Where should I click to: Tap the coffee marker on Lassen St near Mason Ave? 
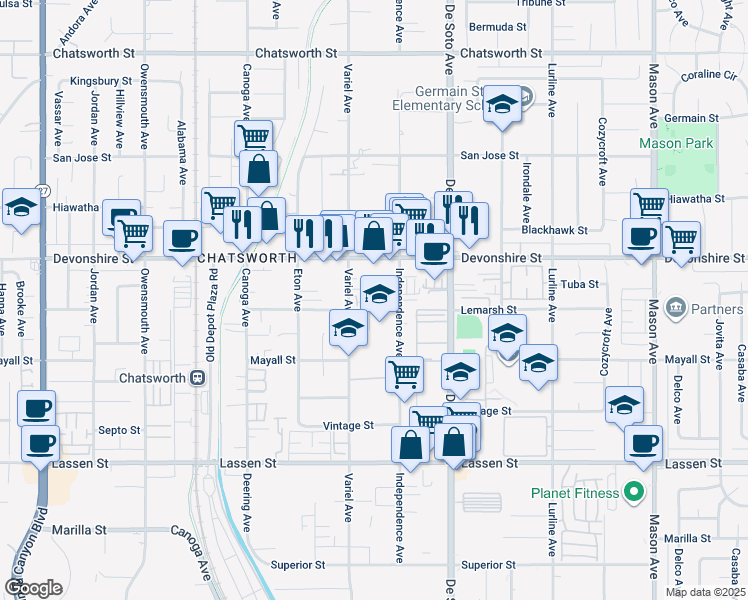[644, 445]
